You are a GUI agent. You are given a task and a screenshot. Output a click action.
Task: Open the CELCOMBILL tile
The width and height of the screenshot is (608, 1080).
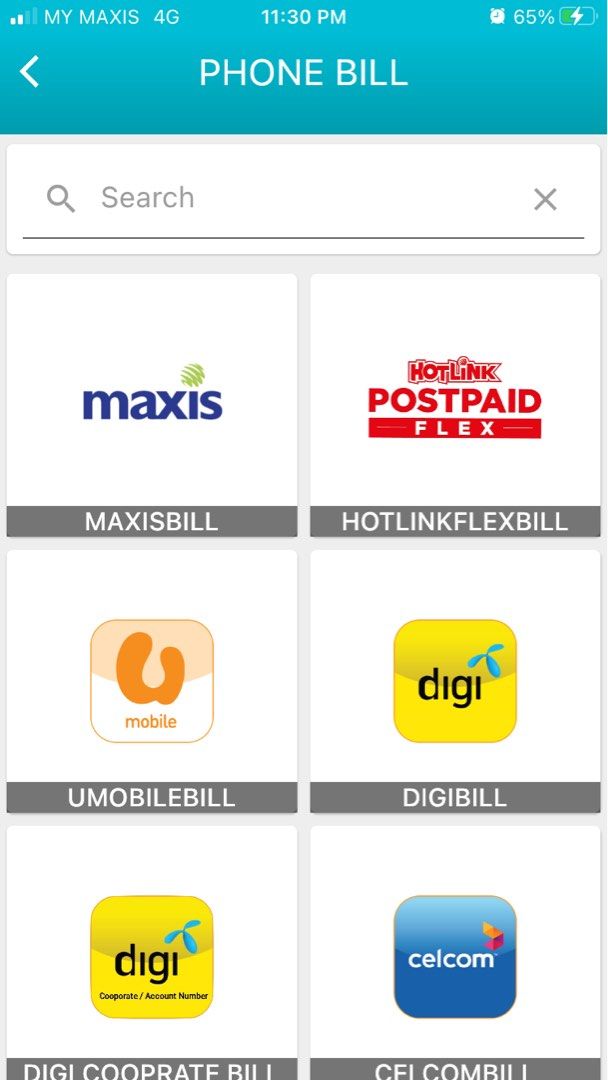[x=455, y=955]
